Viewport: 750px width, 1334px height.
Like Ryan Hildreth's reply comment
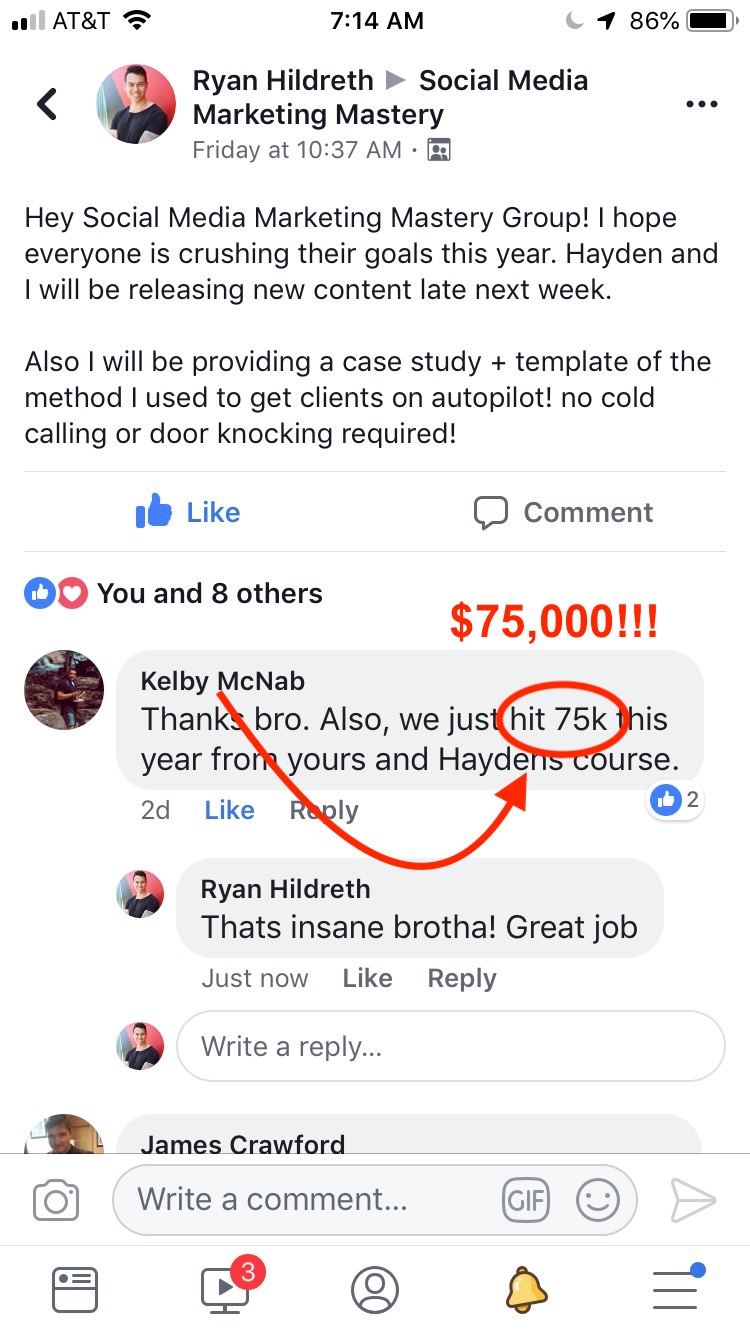point(367,978)
